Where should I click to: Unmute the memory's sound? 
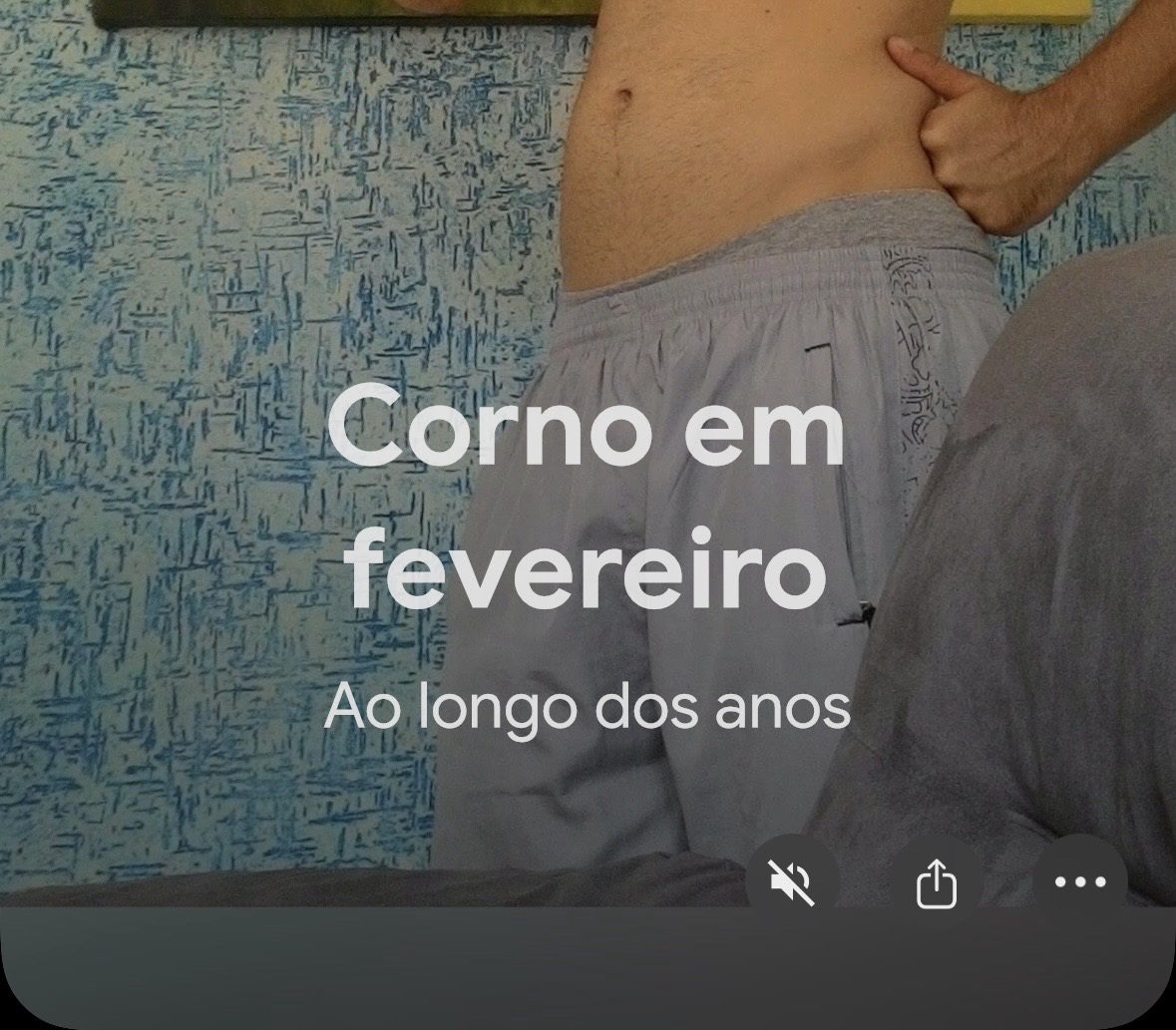click(x=792, y=881)
